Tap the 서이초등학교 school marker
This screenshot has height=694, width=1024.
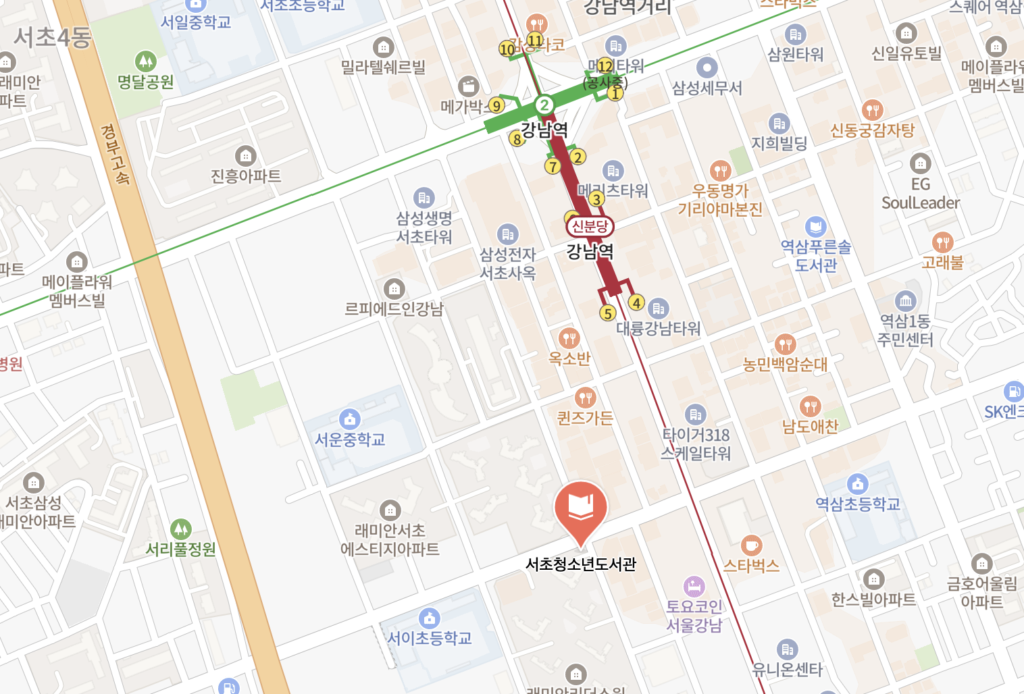coord(430,617)
